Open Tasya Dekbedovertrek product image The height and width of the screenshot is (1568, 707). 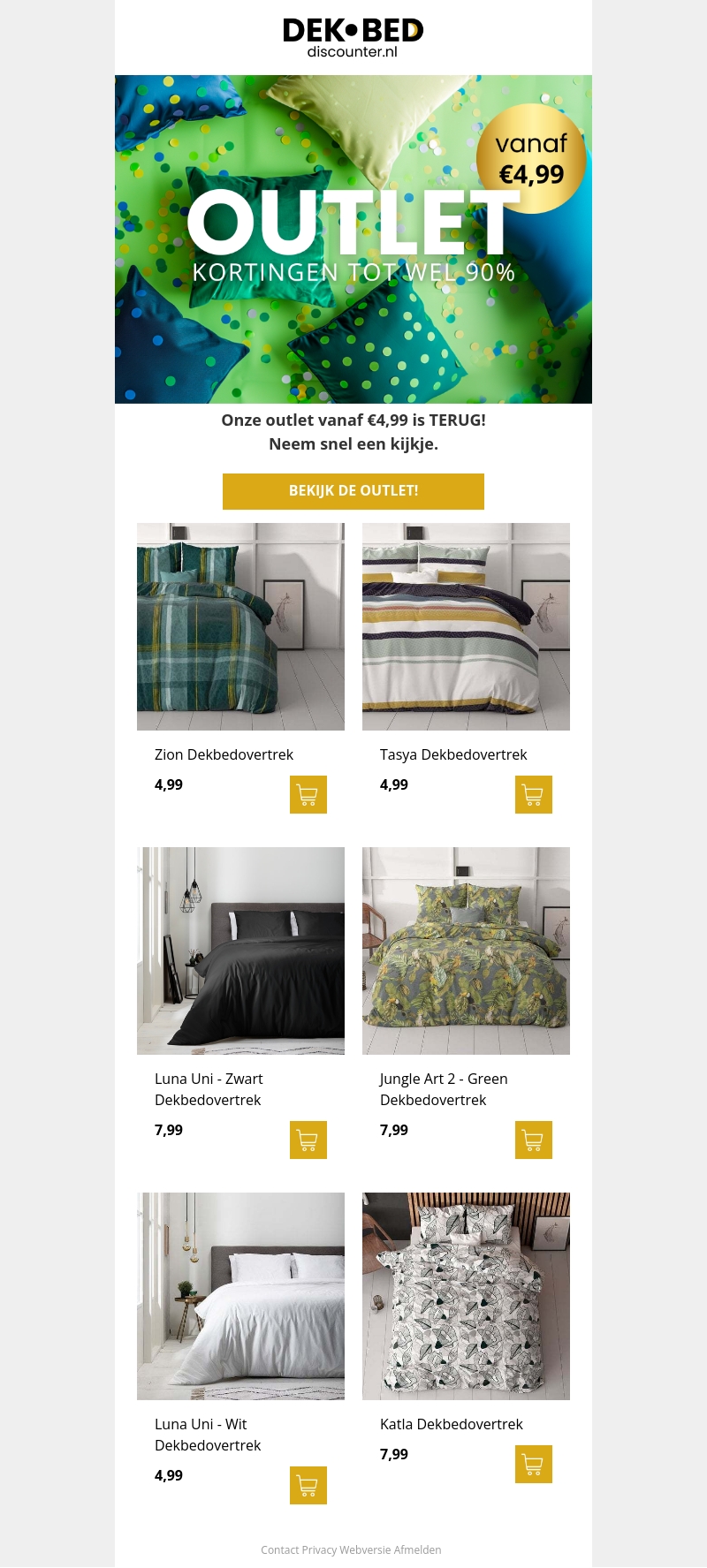[x=466, y=626]
